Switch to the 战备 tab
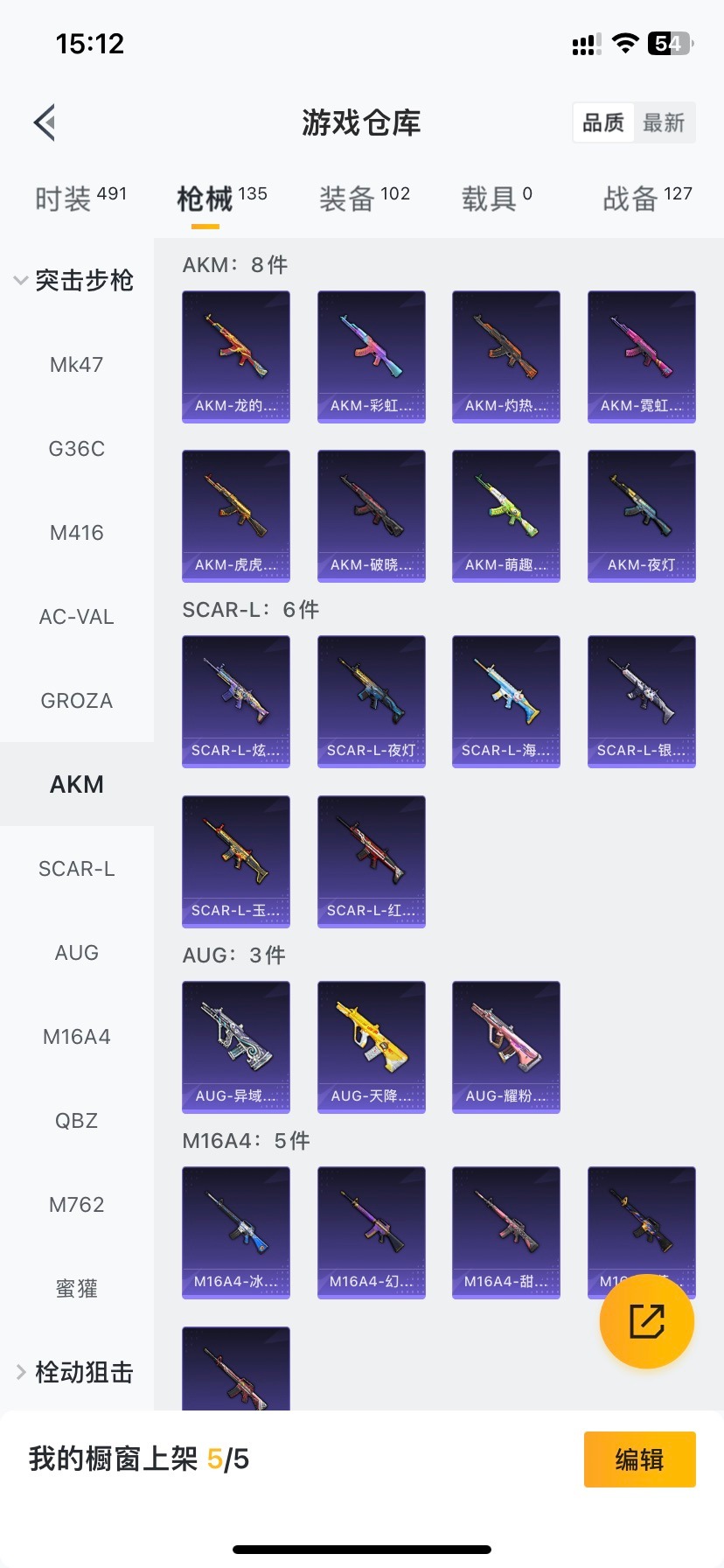This screenshot has width=724, height=1568. [647, 199]
